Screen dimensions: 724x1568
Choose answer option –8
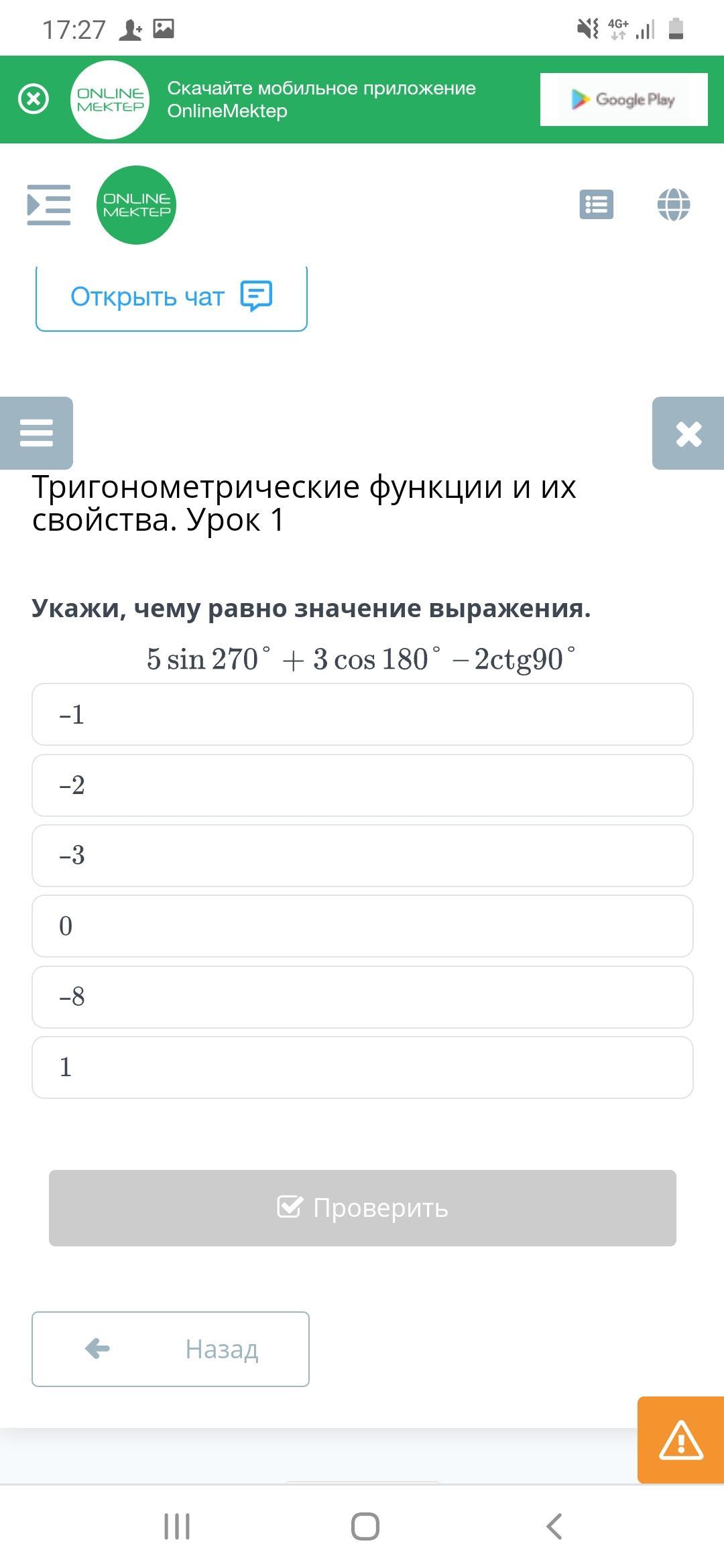pos(363,997)
